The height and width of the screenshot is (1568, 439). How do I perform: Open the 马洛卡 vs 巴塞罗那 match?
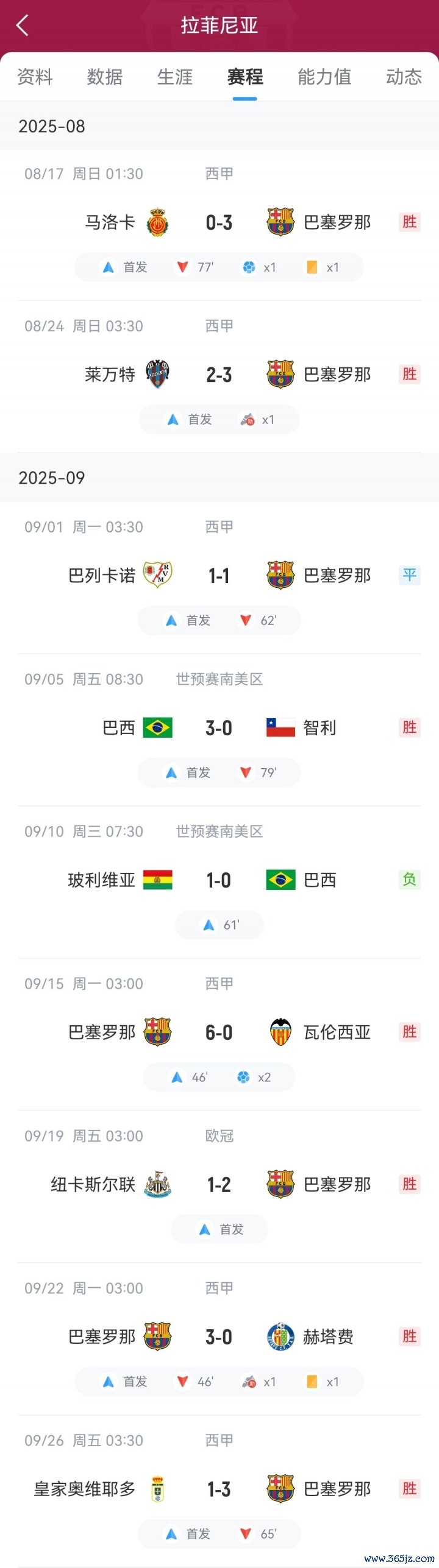[x=219, y=223]
